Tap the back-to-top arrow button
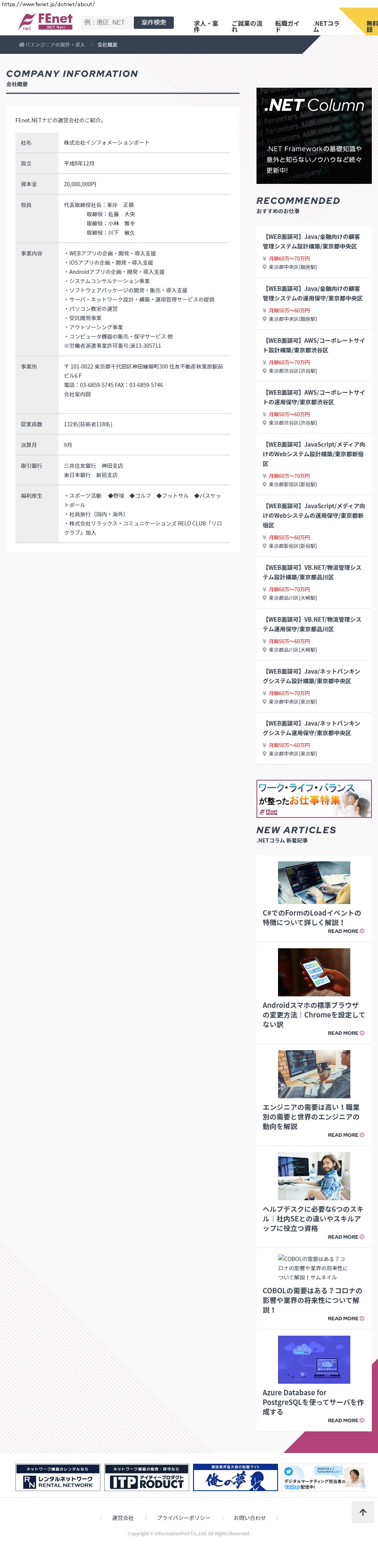This screenshot has height=1568, width=378. (362, 1512)
